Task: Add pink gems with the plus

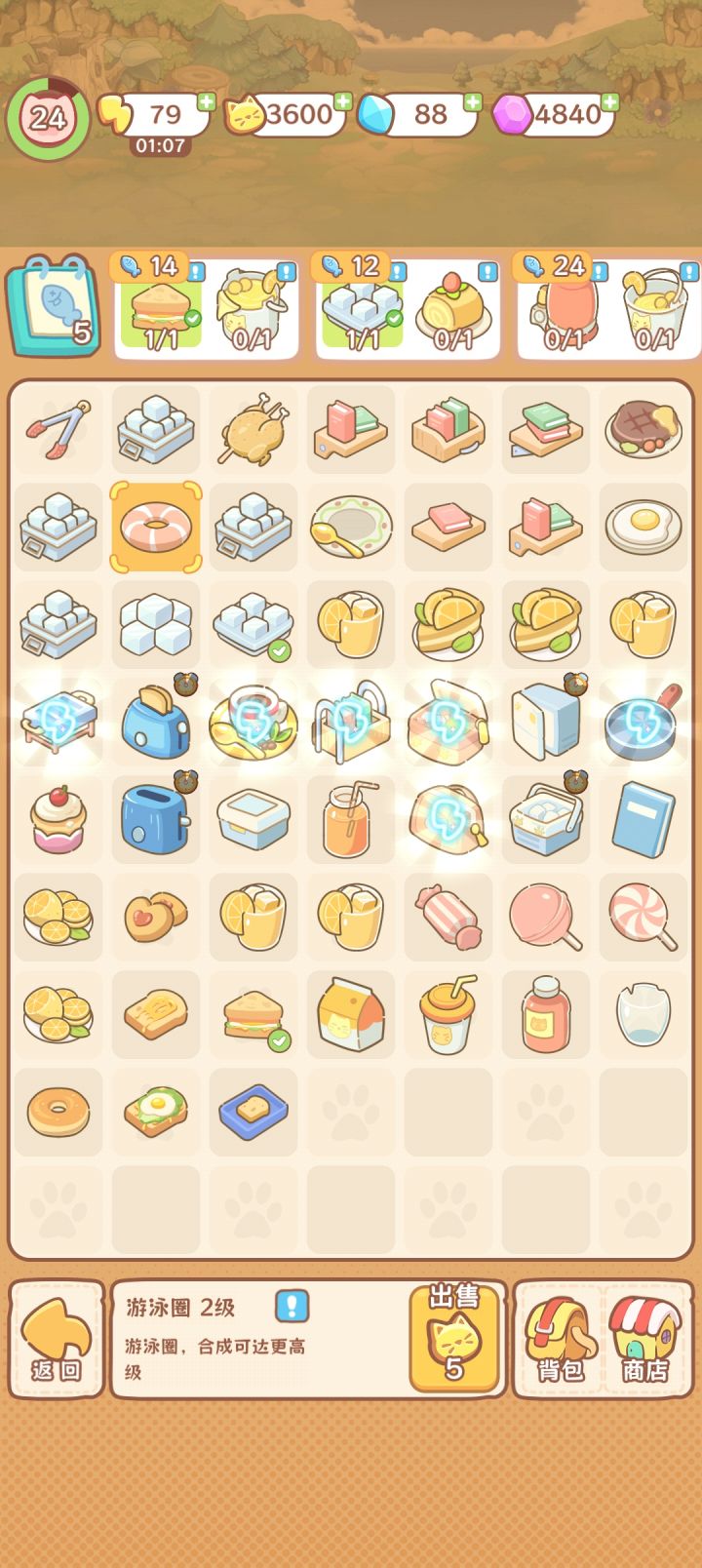Action: [609, 101]
